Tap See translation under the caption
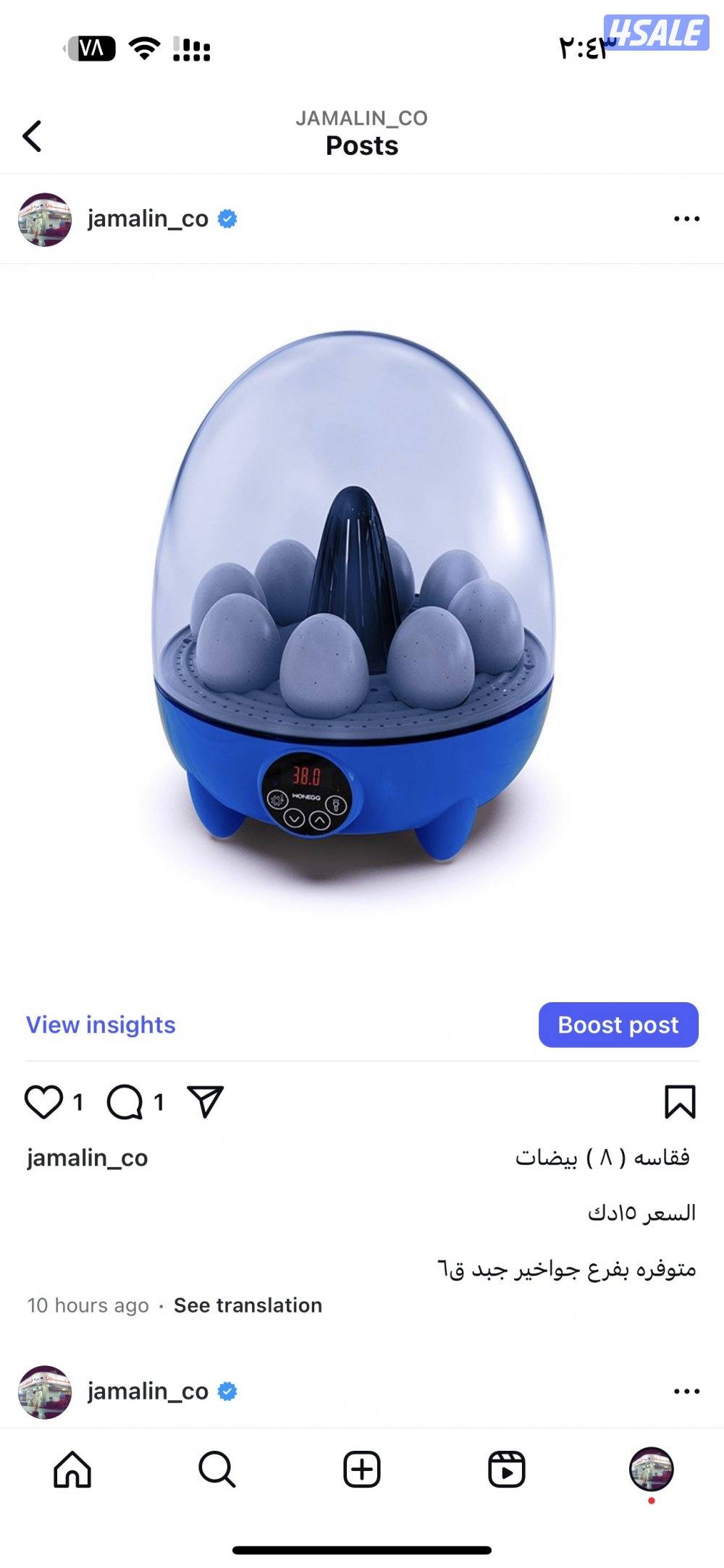 coord(248,1305)
